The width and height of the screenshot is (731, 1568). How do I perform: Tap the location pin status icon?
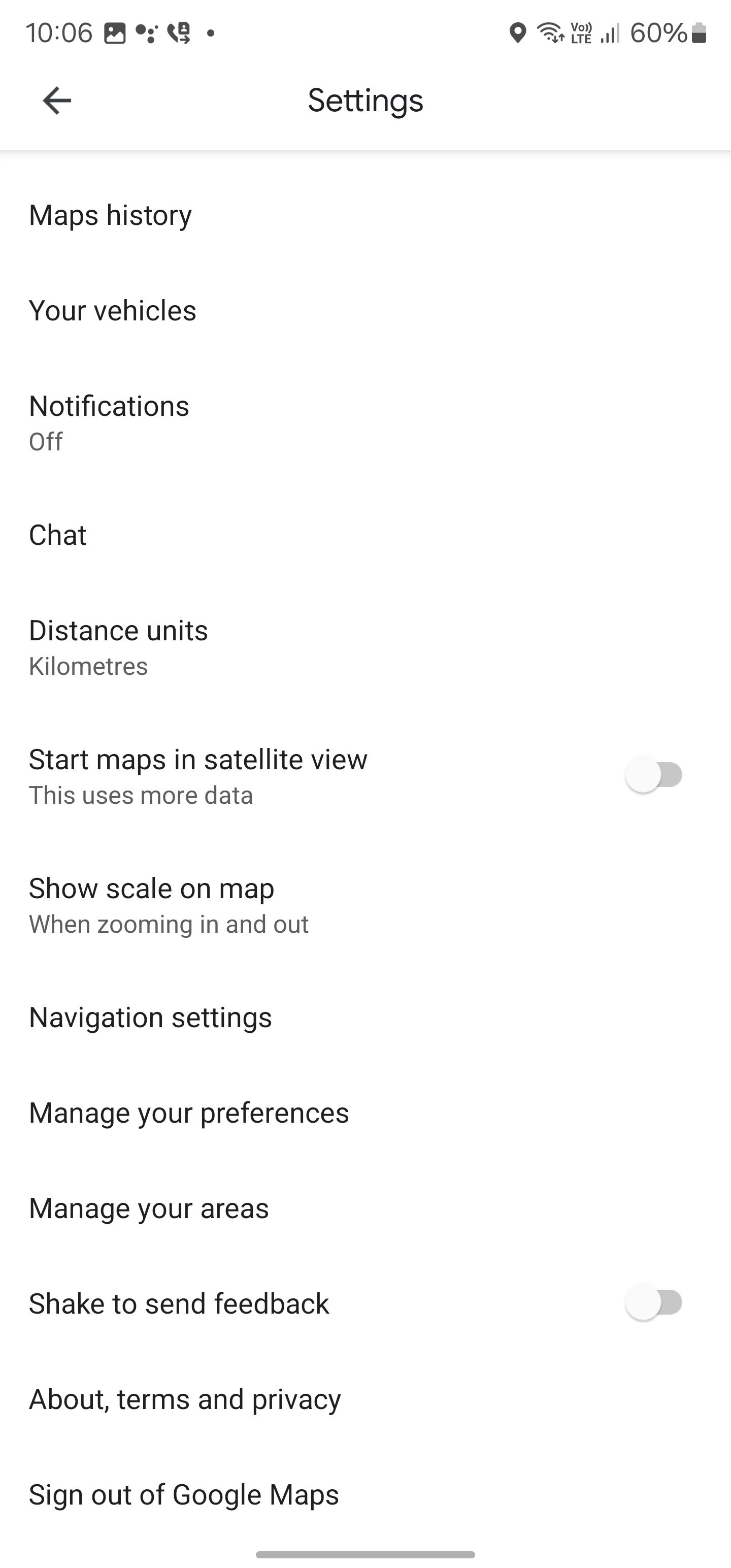click(518, 34)
